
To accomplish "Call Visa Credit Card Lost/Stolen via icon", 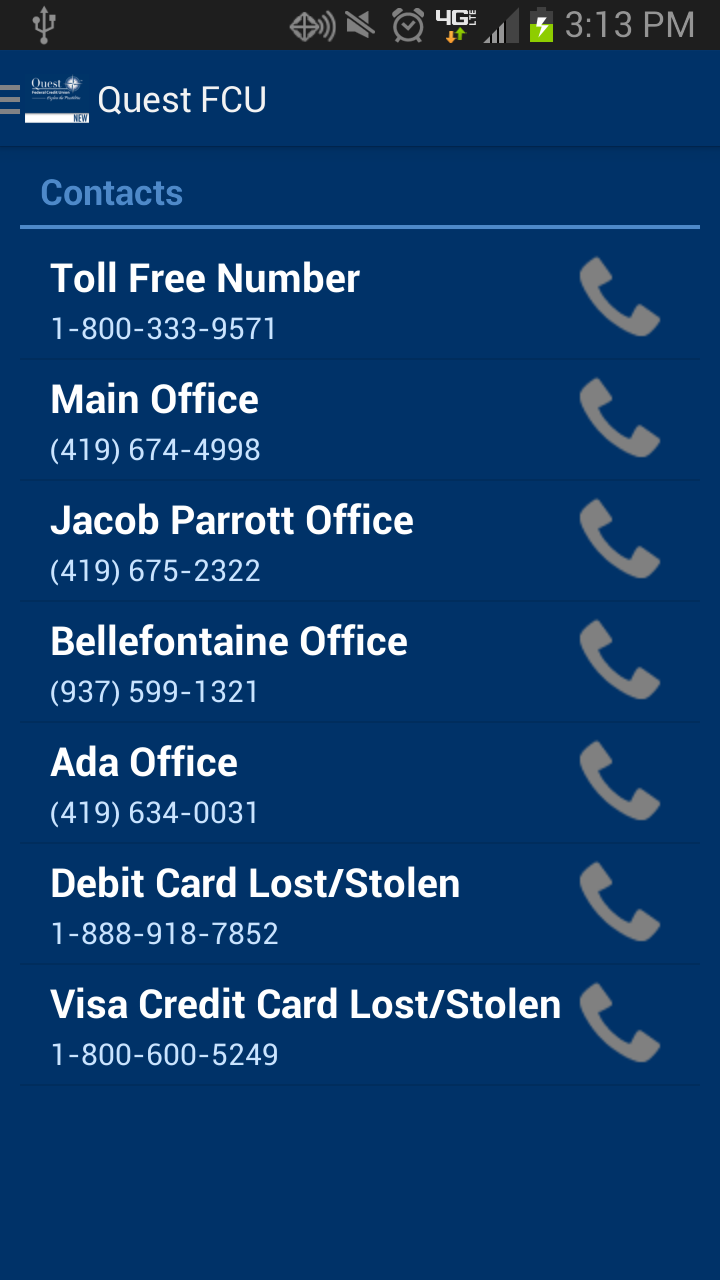I will (618, 1023).
